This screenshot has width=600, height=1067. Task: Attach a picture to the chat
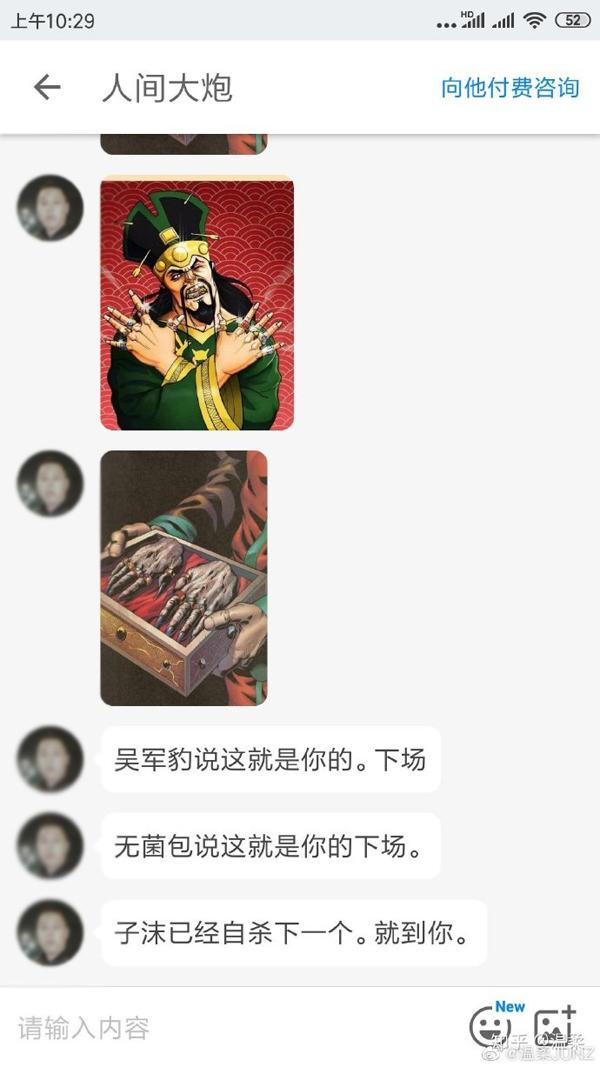pos(554,1026)
